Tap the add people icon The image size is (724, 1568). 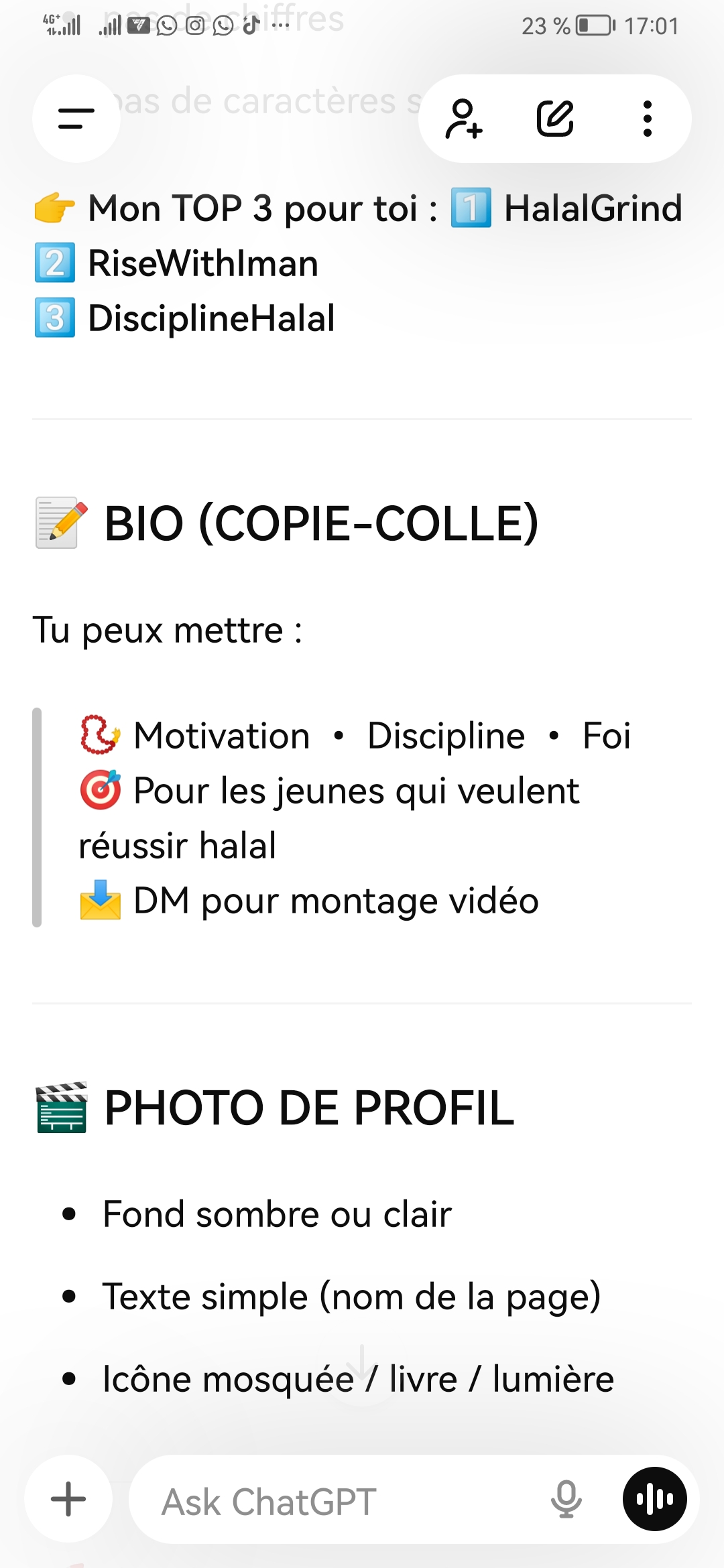(x=463, y=119)
